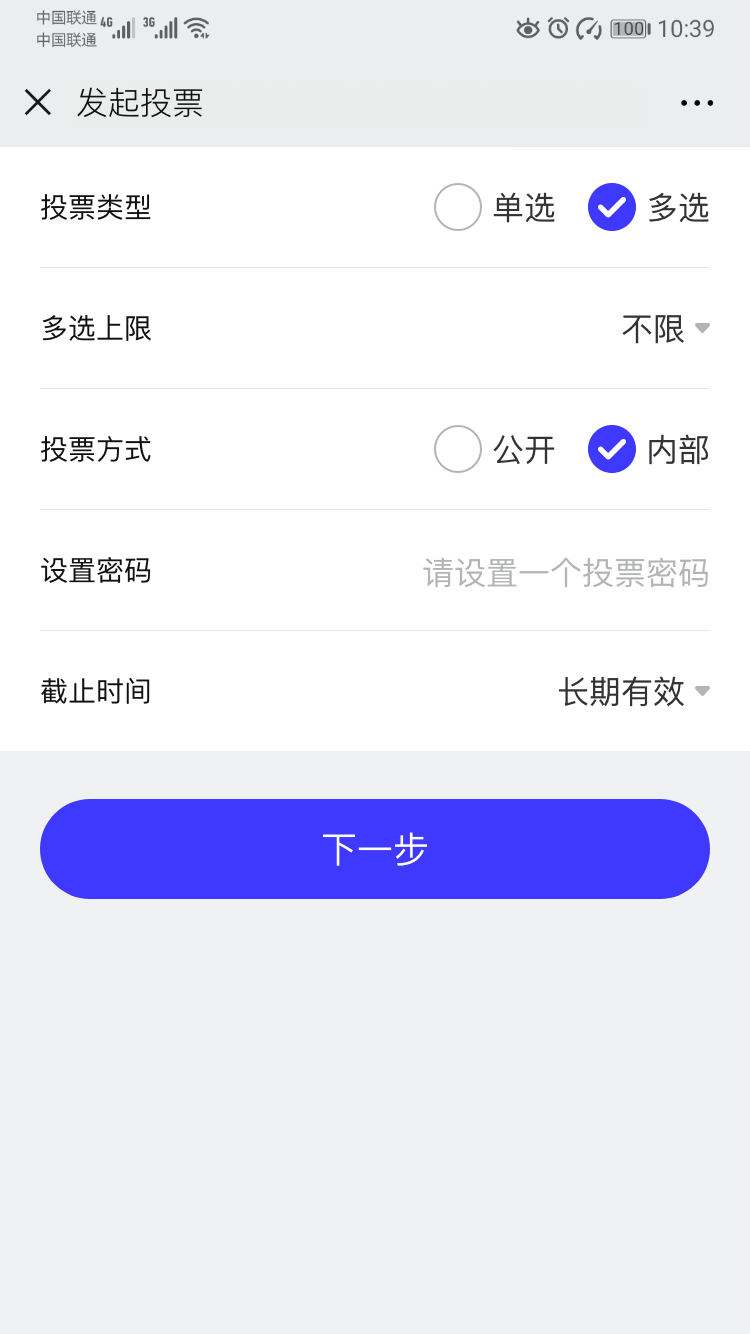Screen dimensions: 750x1334
Task: Focus the 设置密码 password field
Action: [566, 571]
